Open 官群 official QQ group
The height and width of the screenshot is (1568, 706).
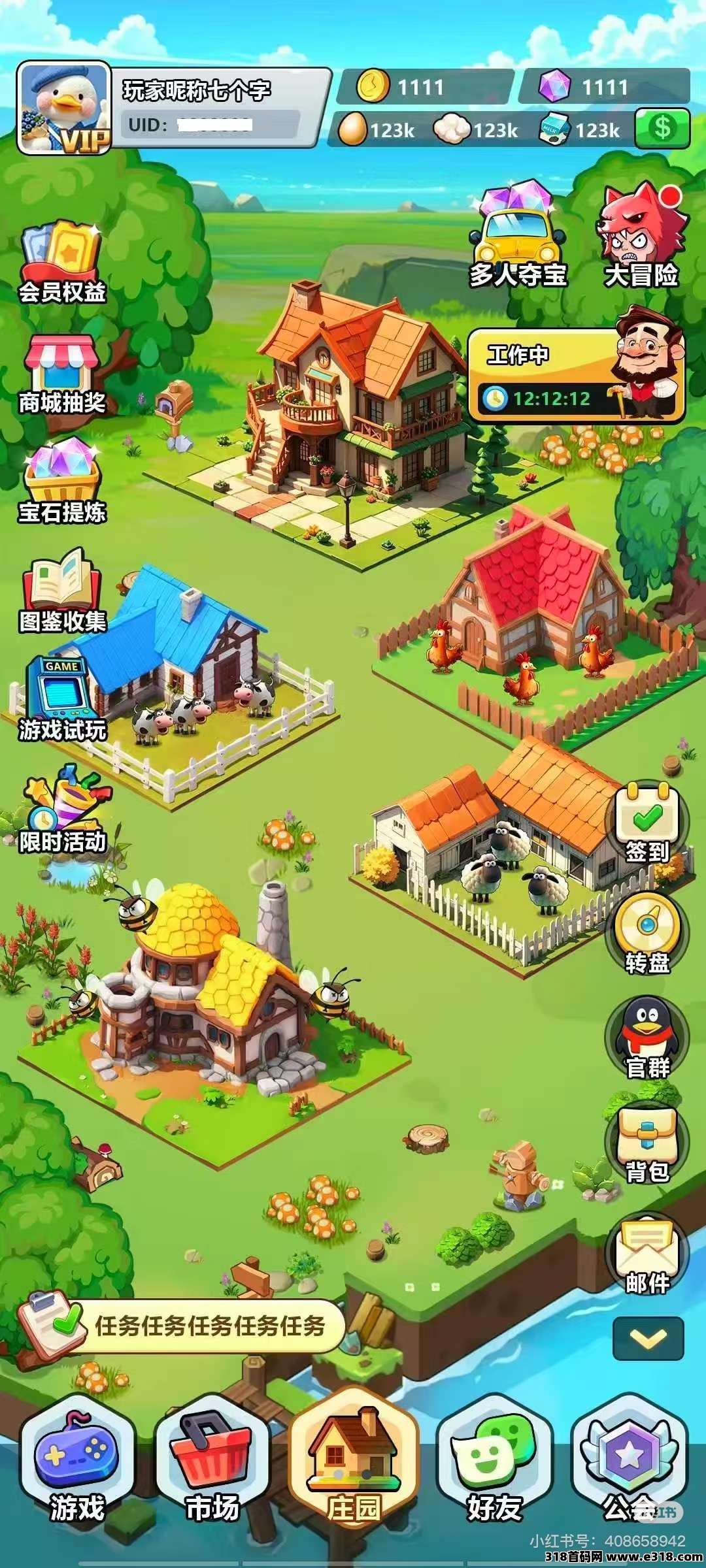(647, 1040)
